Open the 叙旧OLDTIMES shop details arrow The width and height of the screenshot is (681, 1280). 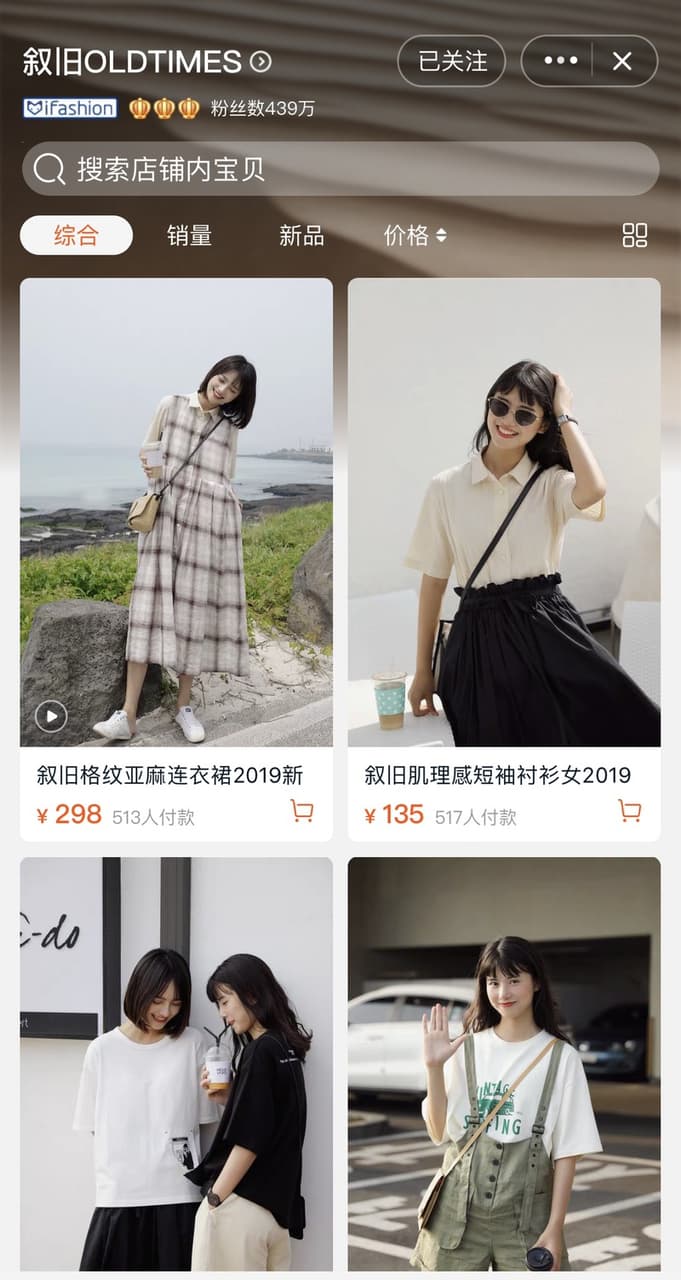point(260,62)
